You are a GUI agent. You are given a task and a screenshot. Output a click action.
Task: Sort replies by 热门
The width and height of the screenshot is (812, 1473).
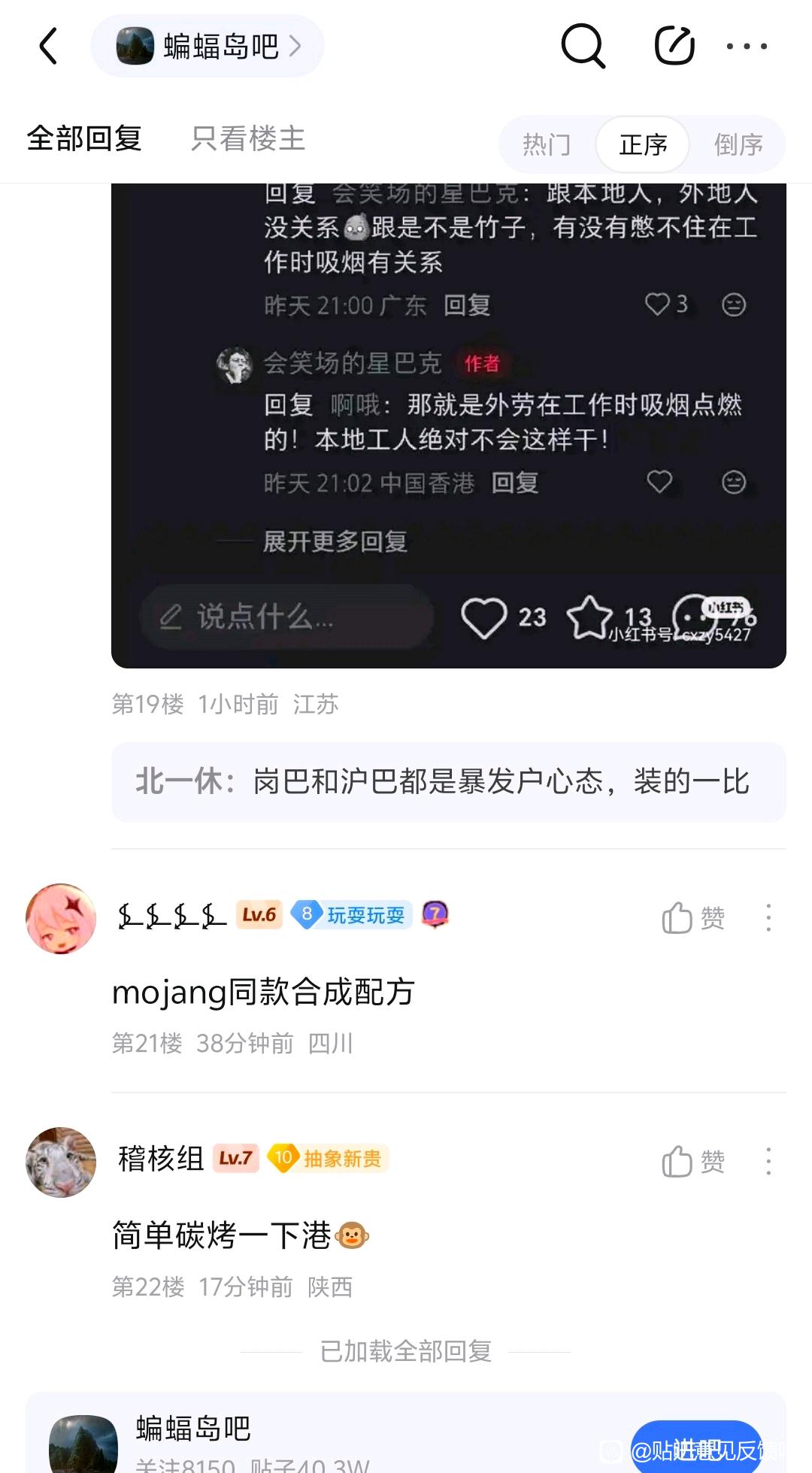(x=547, y=144)
